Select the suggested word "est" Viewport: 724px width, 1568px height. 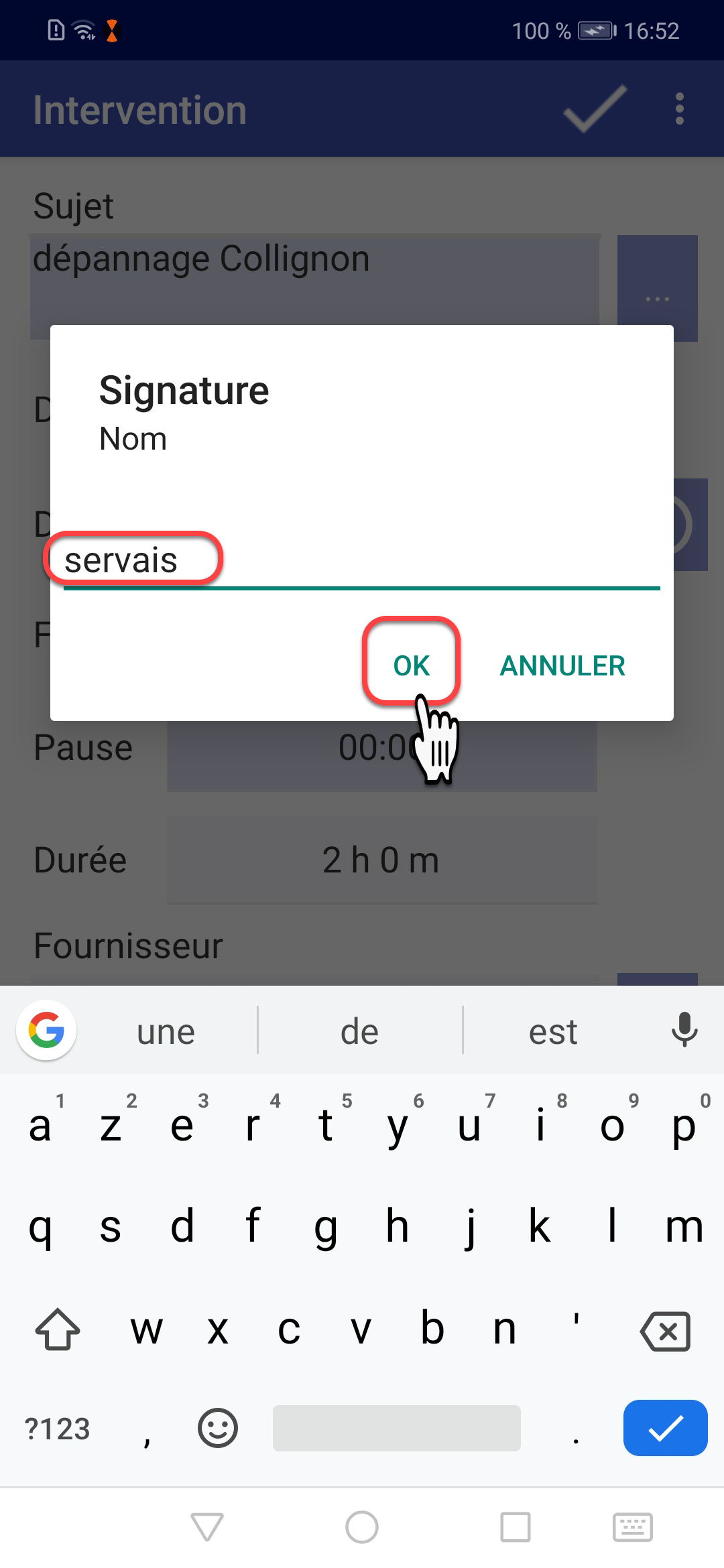click(x=552, y=1031)
